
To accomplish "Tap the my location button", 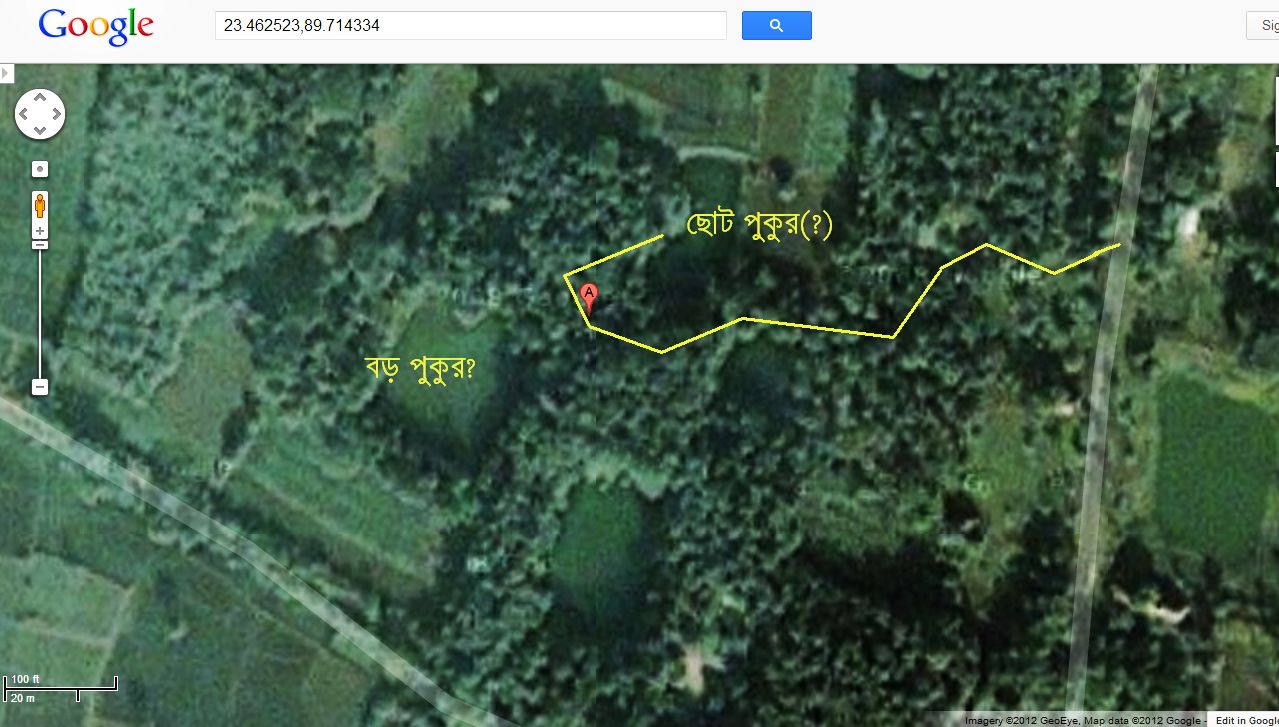I will point(40,169).
